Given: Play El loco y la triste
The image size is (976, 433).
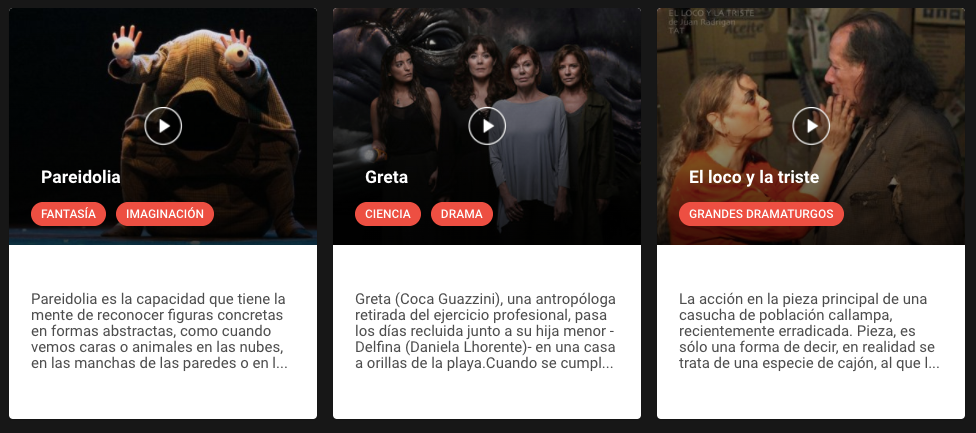Looking at the screenshot, I should [811, 126].
